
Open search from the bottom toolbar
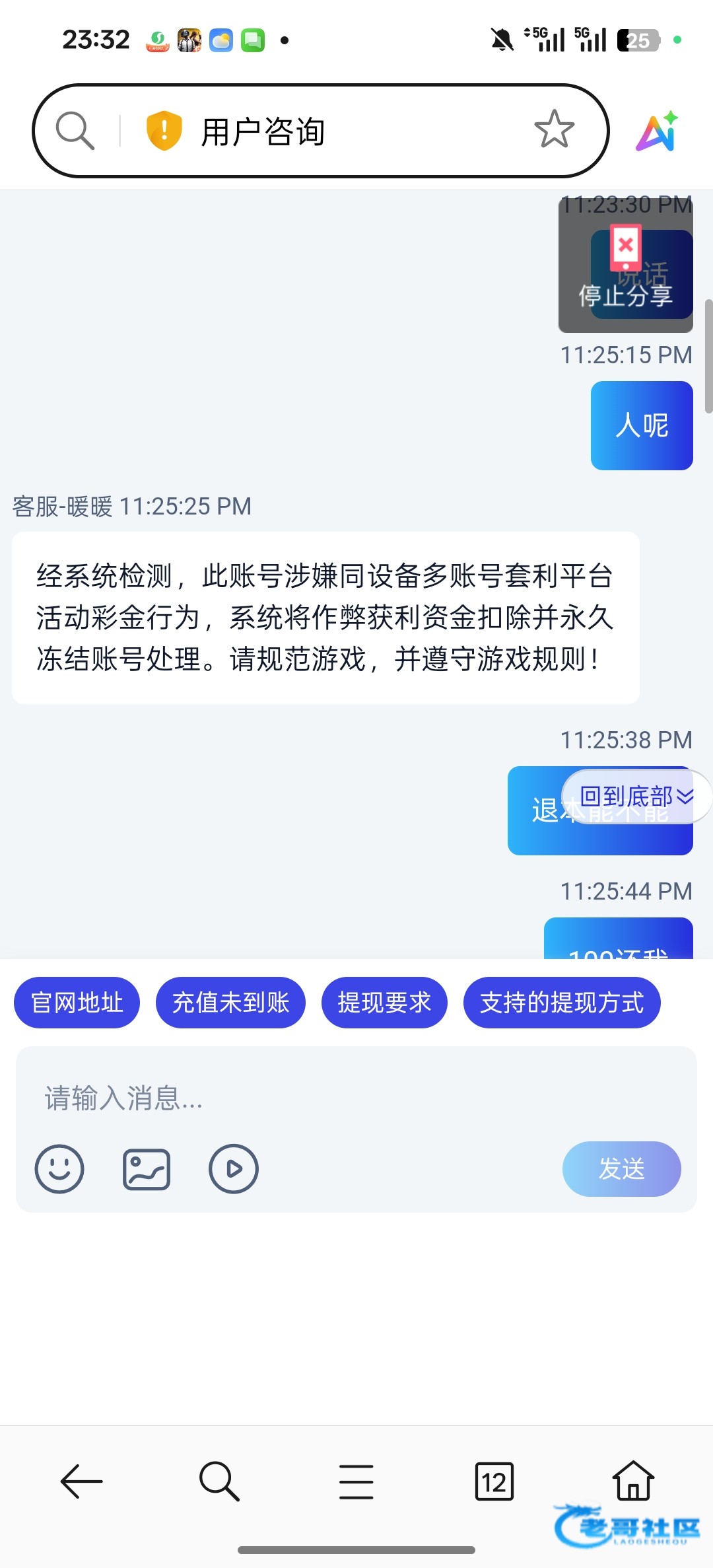point(219,1481)
